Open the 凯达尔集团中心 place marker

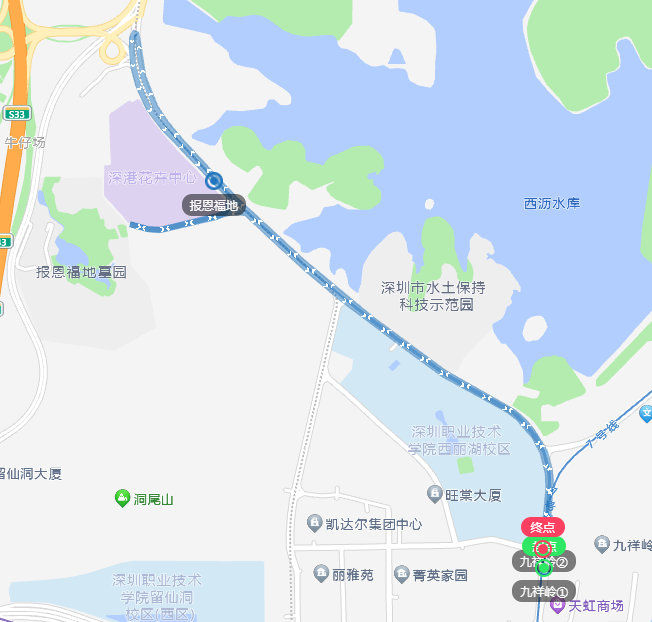tap(313, 523)
